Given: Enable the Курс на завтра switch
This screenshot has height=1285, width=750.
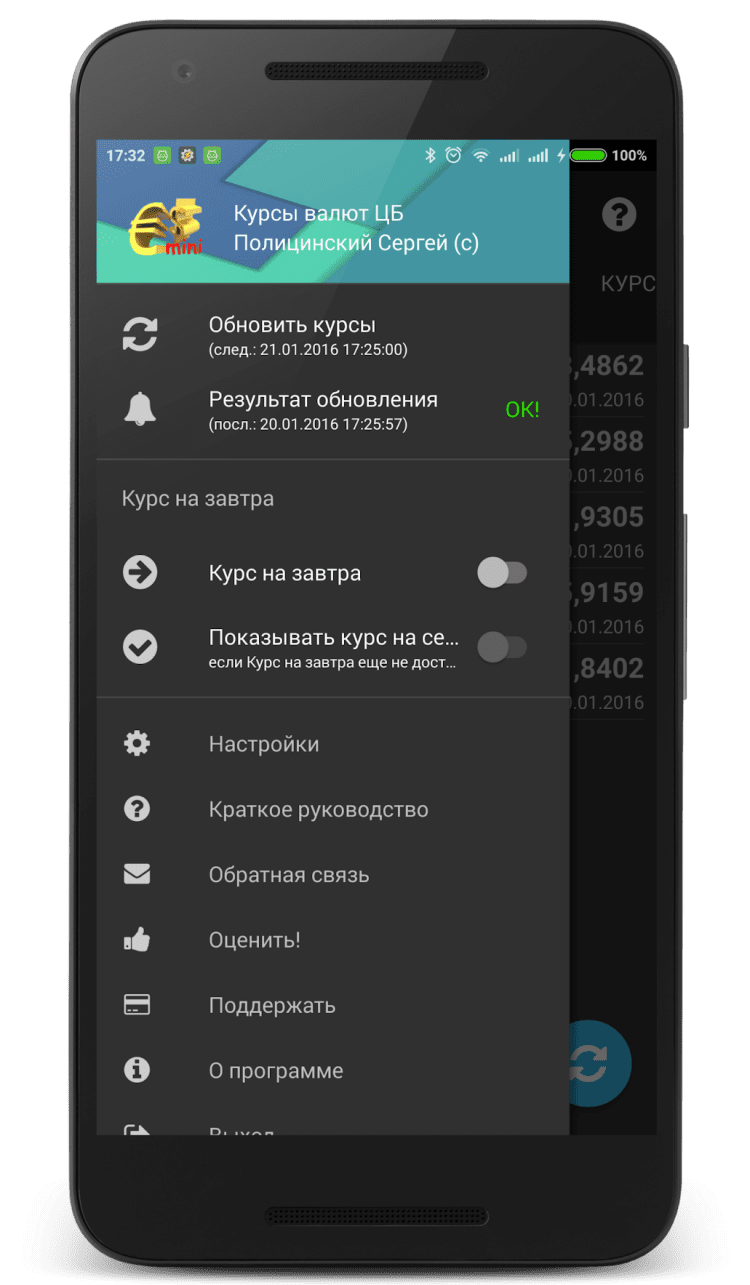Looking at the screenshot, I should [501, 573].
